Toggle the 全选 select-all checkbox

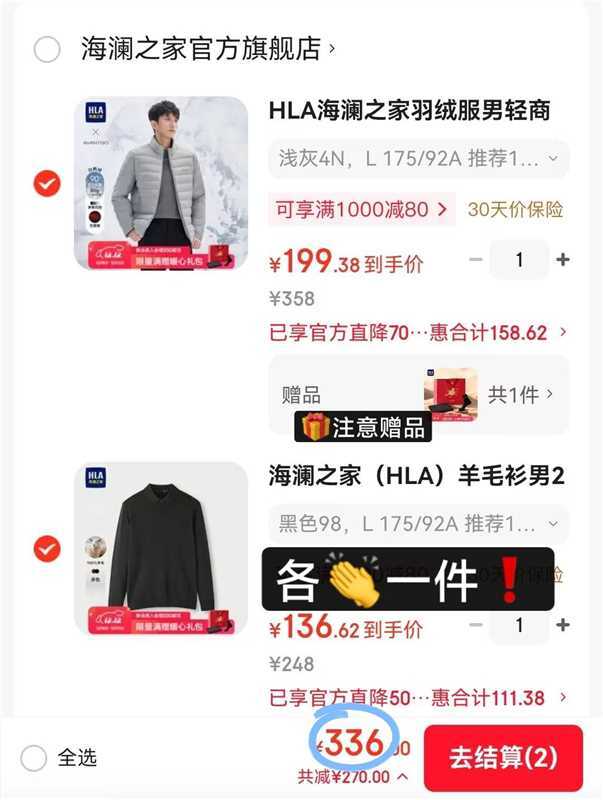click(34, 758)
